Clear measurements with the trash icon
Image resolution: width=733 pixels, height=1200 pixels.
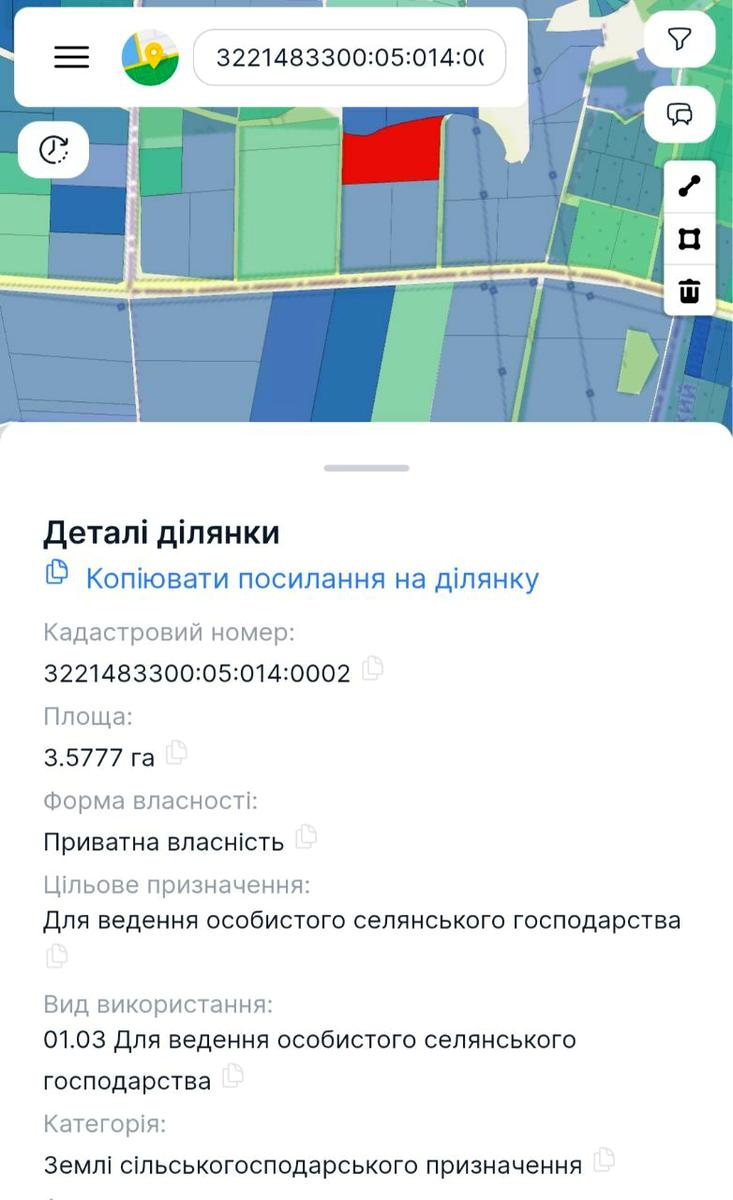point(688,291)
